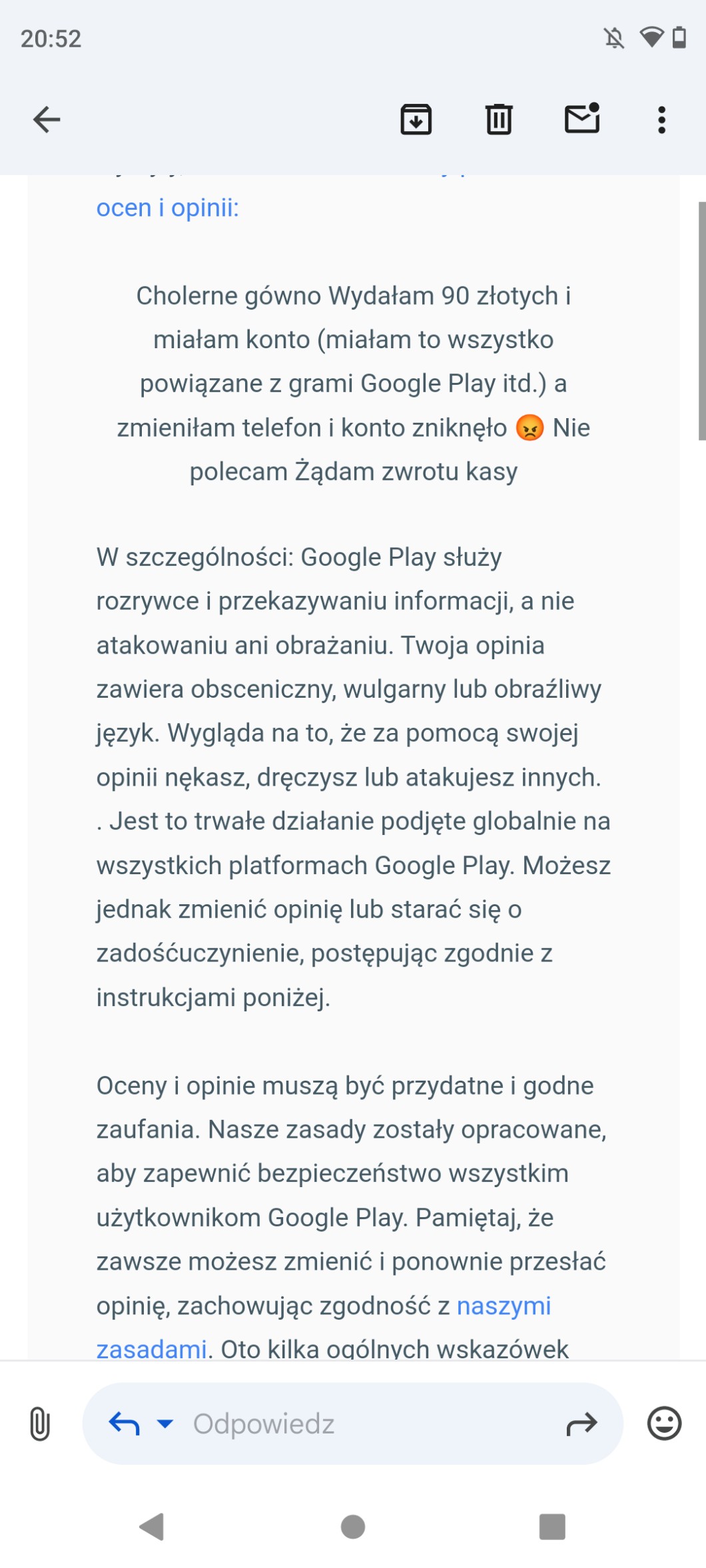The image size is (706, 1568).
Task: Mark the email as unread
Action: [x=582, y=119]
